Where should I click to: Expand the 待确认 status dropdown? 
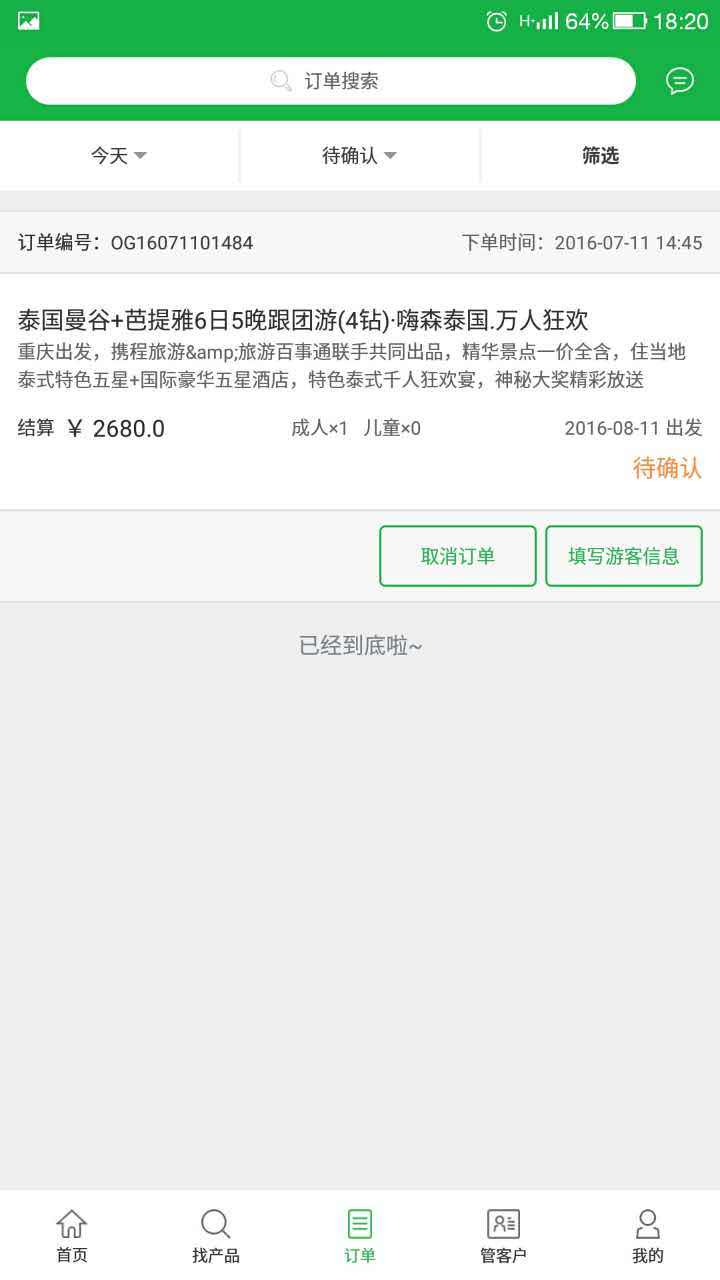click(359, 156)
